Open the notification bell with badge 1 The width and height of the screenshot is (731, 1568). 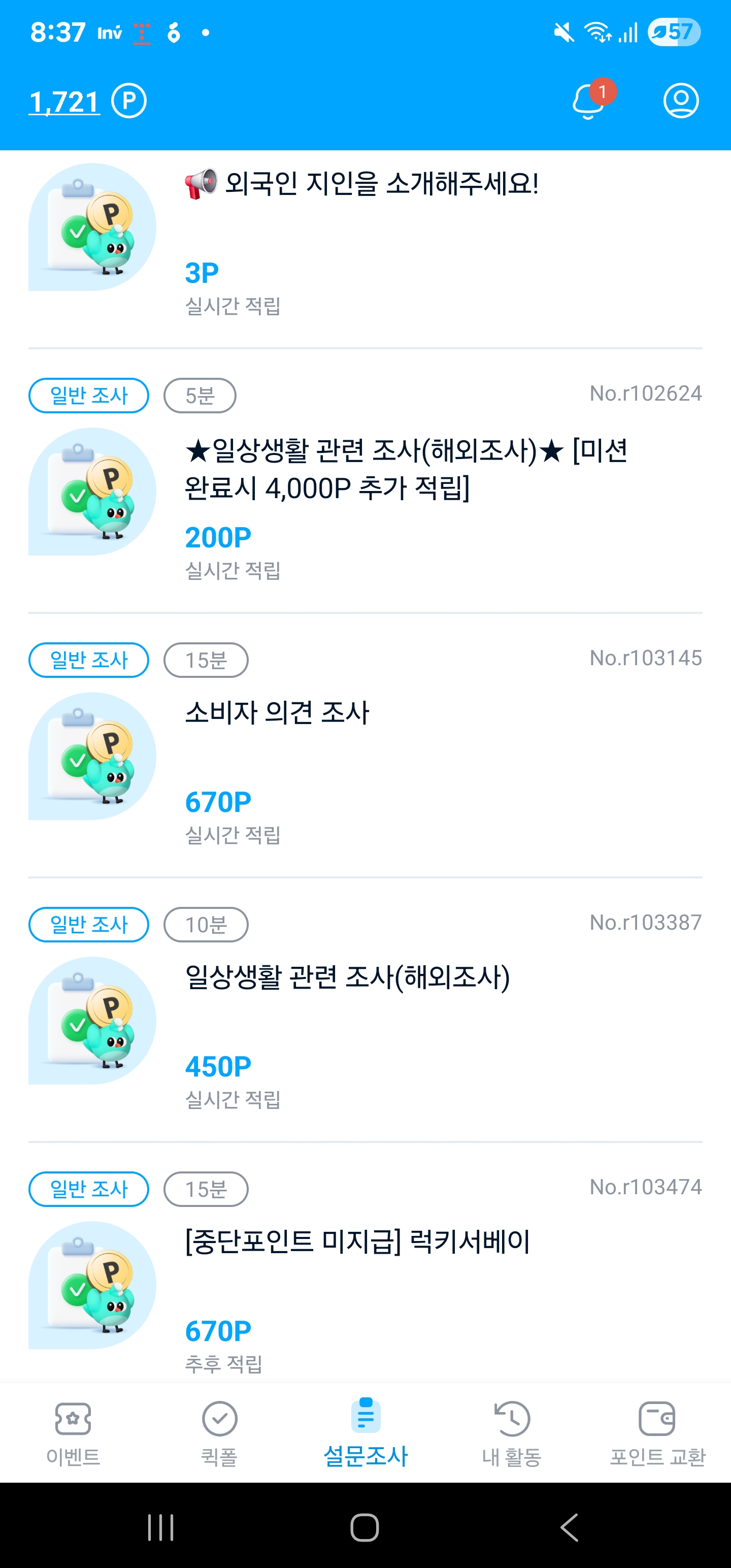(588, 101)
